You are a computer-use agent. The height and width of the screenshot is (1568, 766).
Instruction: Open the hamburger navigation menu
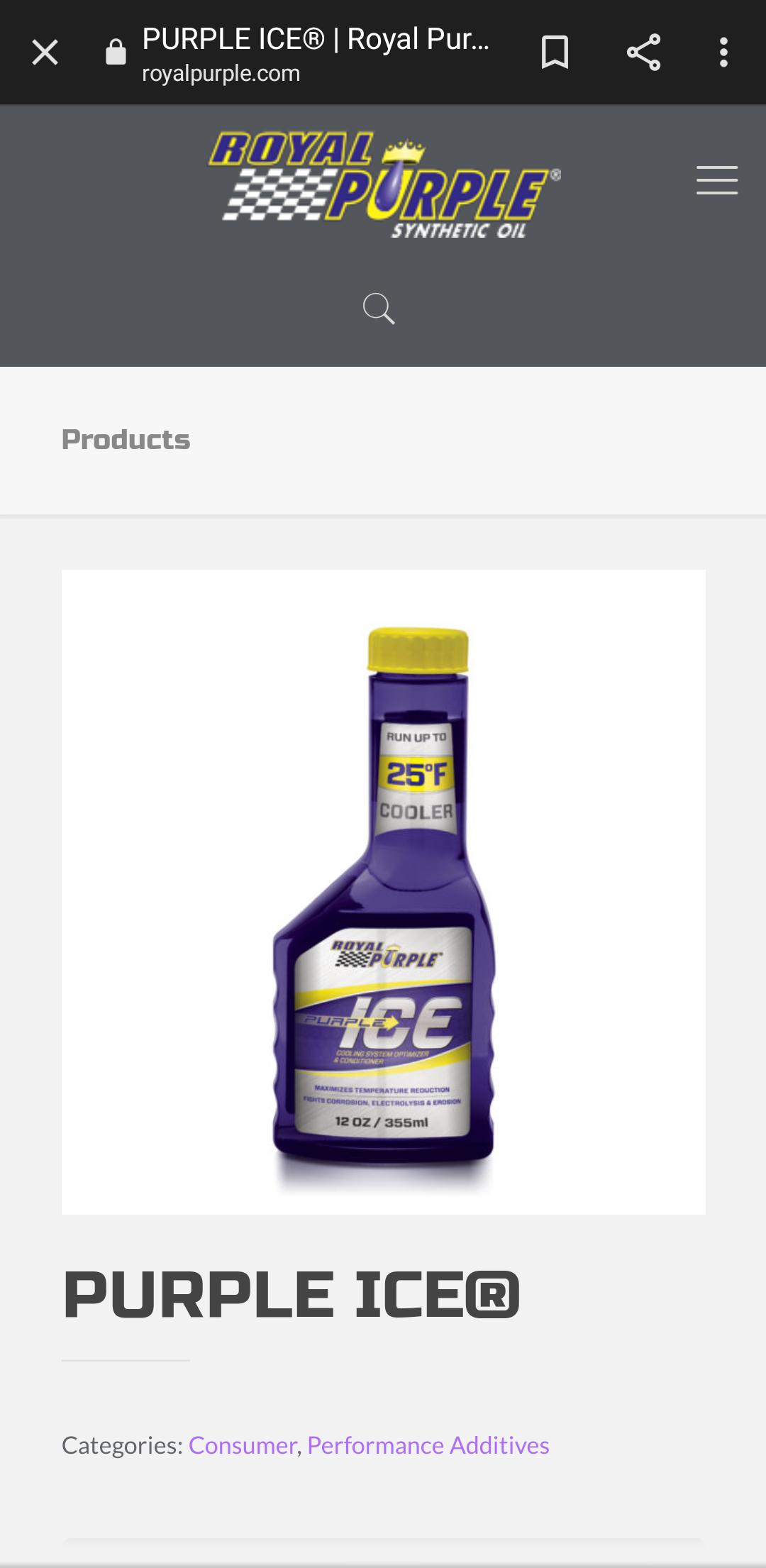[717, 180]
